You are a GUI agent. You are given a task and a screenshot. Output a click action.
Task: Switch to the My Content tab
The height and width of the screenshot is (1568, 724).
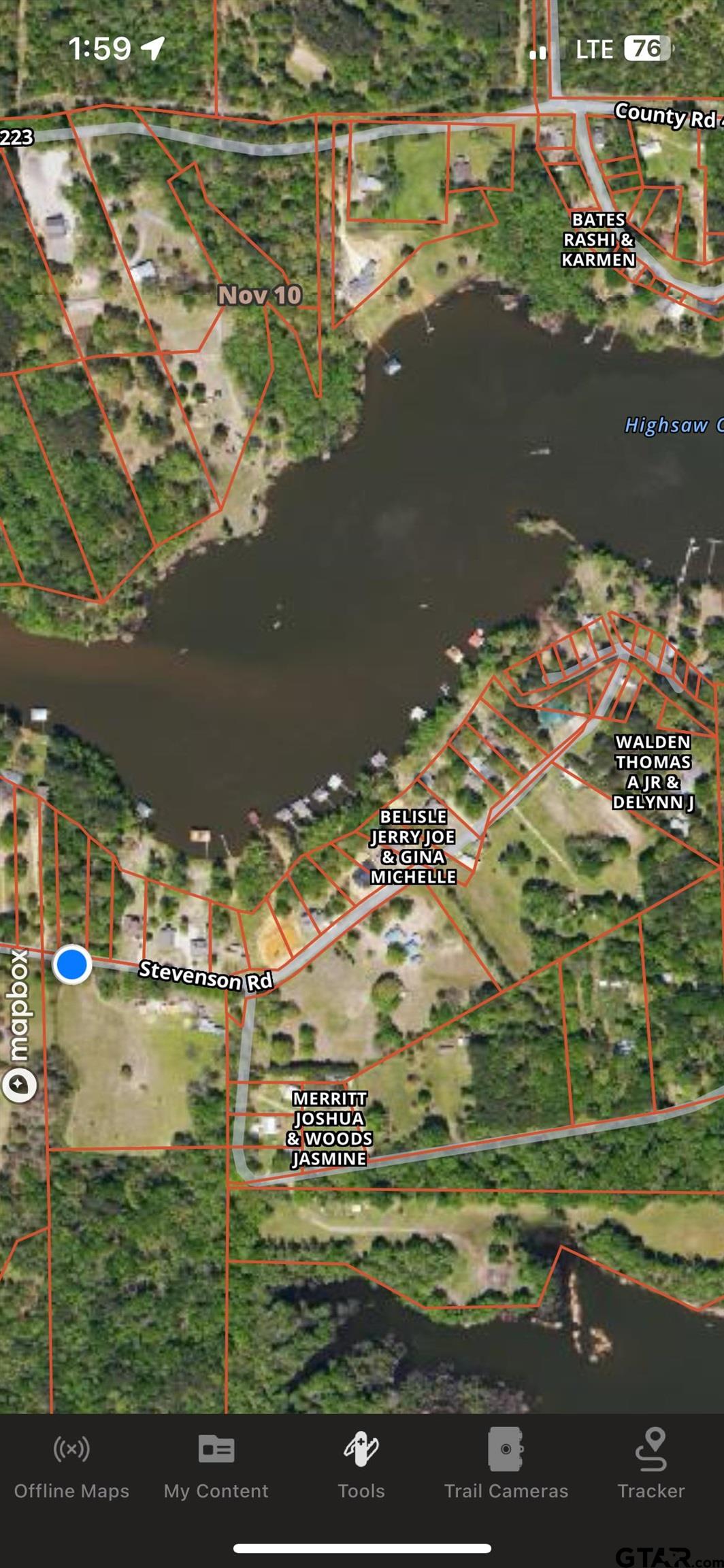click(x=216, y=1465)
